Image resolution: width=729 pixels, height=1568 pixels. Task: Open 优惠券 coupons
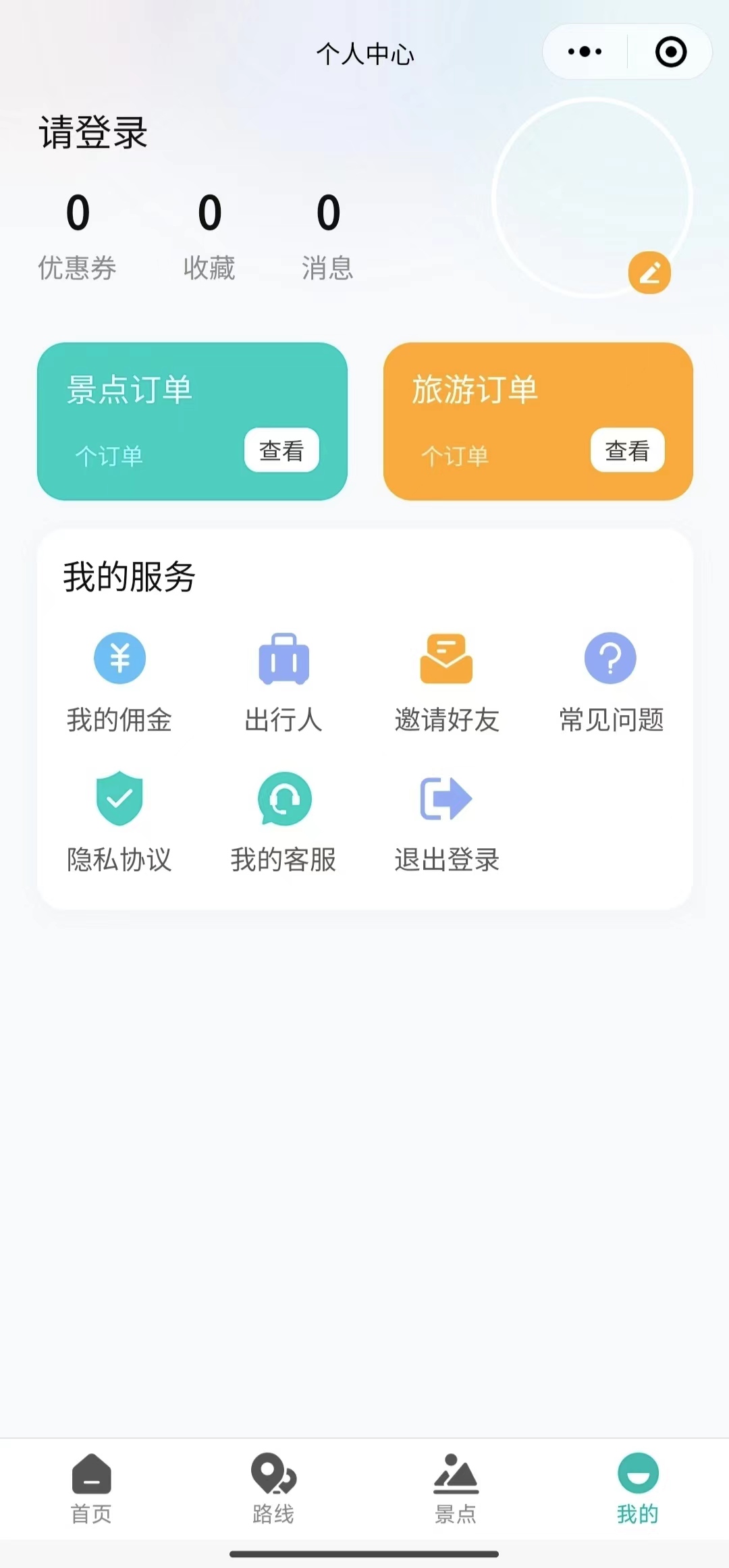(x=78, y=237)
